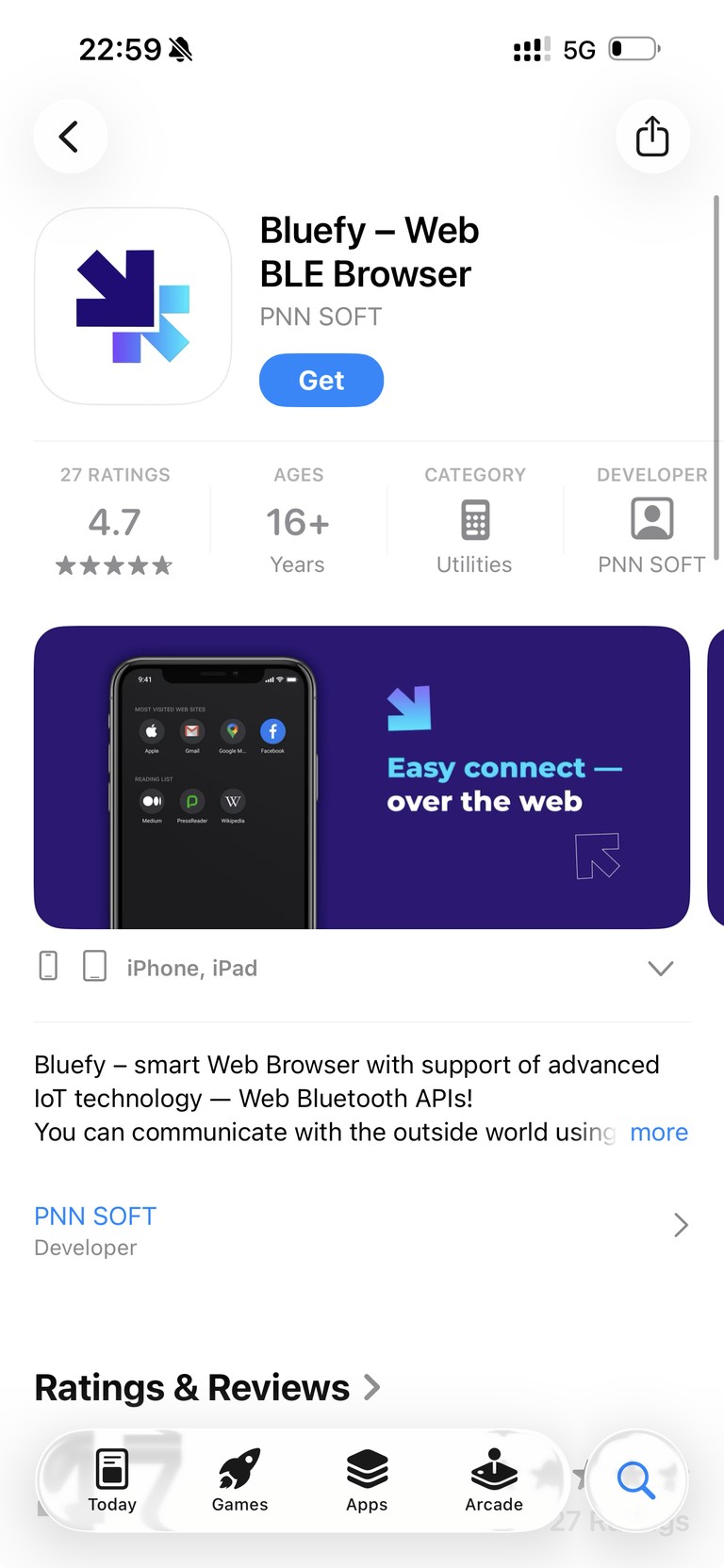Share the Bluefy app

pyautogui.click(x=652, y=137)
